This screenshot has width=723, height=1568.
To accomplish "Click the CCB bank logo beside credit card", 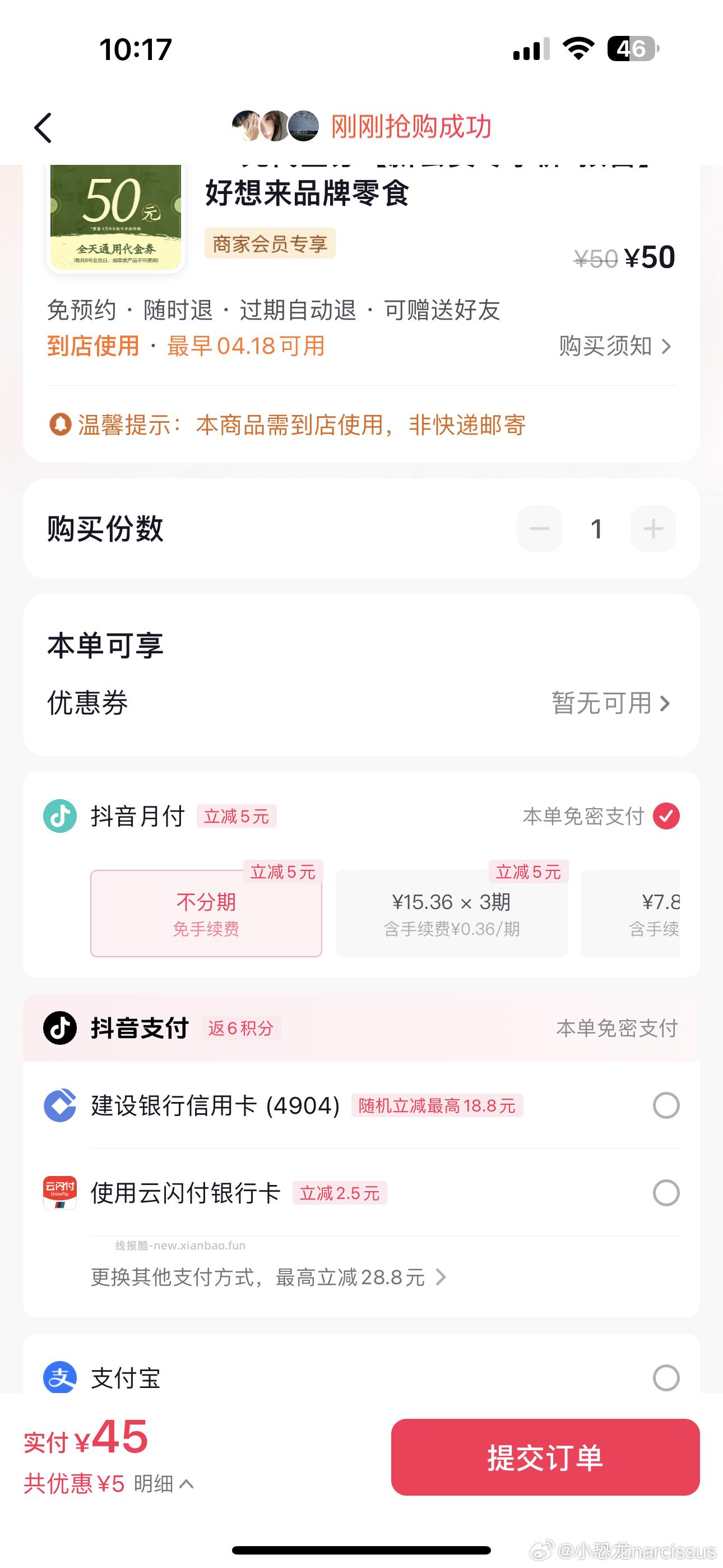I will [59, 1106].
